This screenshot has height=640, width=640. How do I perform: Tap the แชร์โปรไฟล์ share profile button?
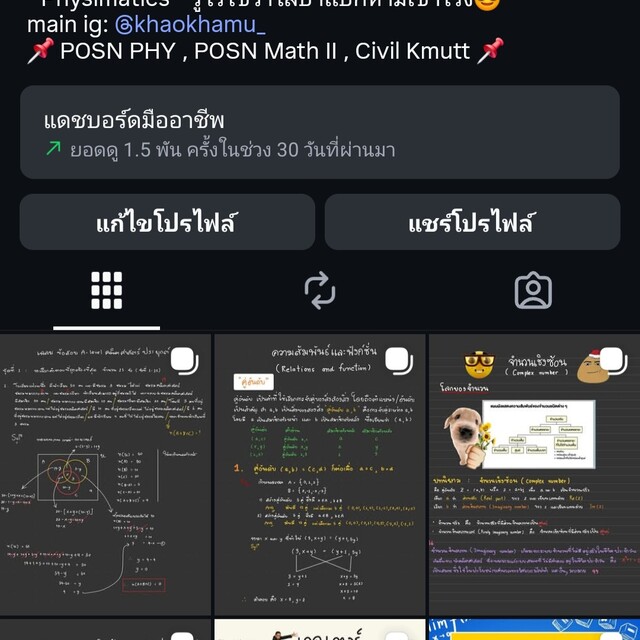coord(472,222)
